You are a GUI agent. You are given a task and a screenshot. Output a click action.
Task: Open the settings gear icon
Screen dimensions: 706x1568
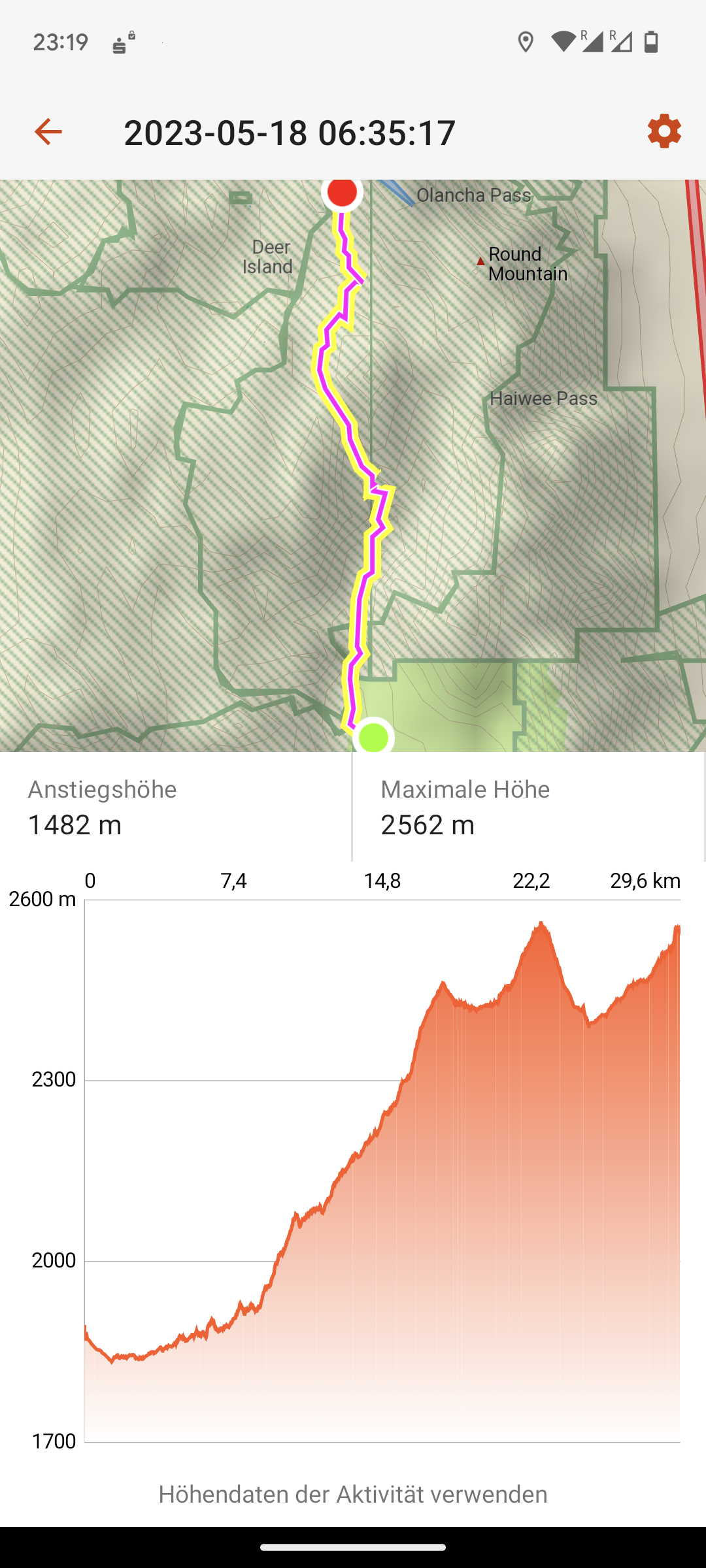[x=664, y=131]
